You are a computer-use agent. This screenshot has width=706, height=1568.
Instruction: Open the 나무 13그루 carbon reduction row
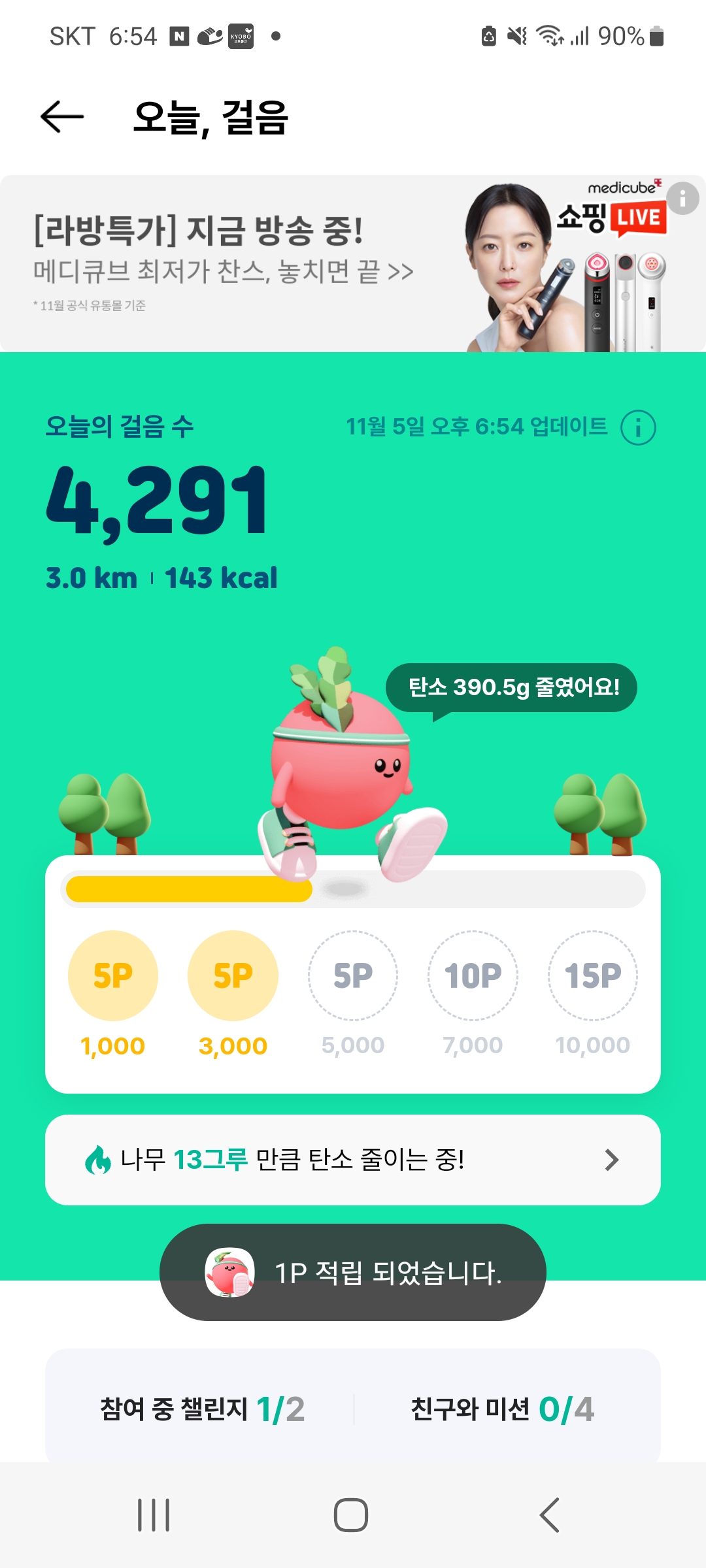pyautogui.click(x=353, y=1160)
